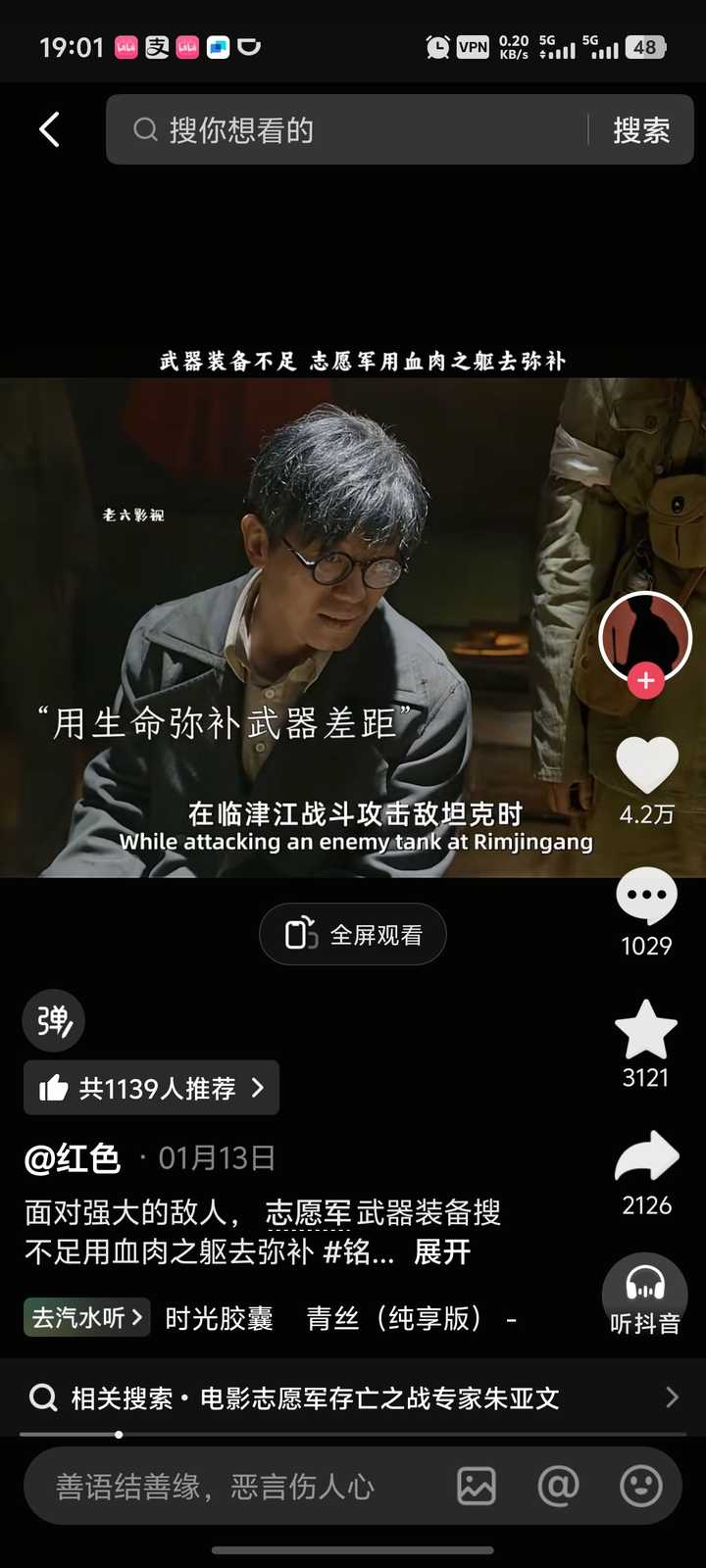The image size is (706, 1568).
Task: Like this video with the heart icon
Action: click(x=646, y=765)
